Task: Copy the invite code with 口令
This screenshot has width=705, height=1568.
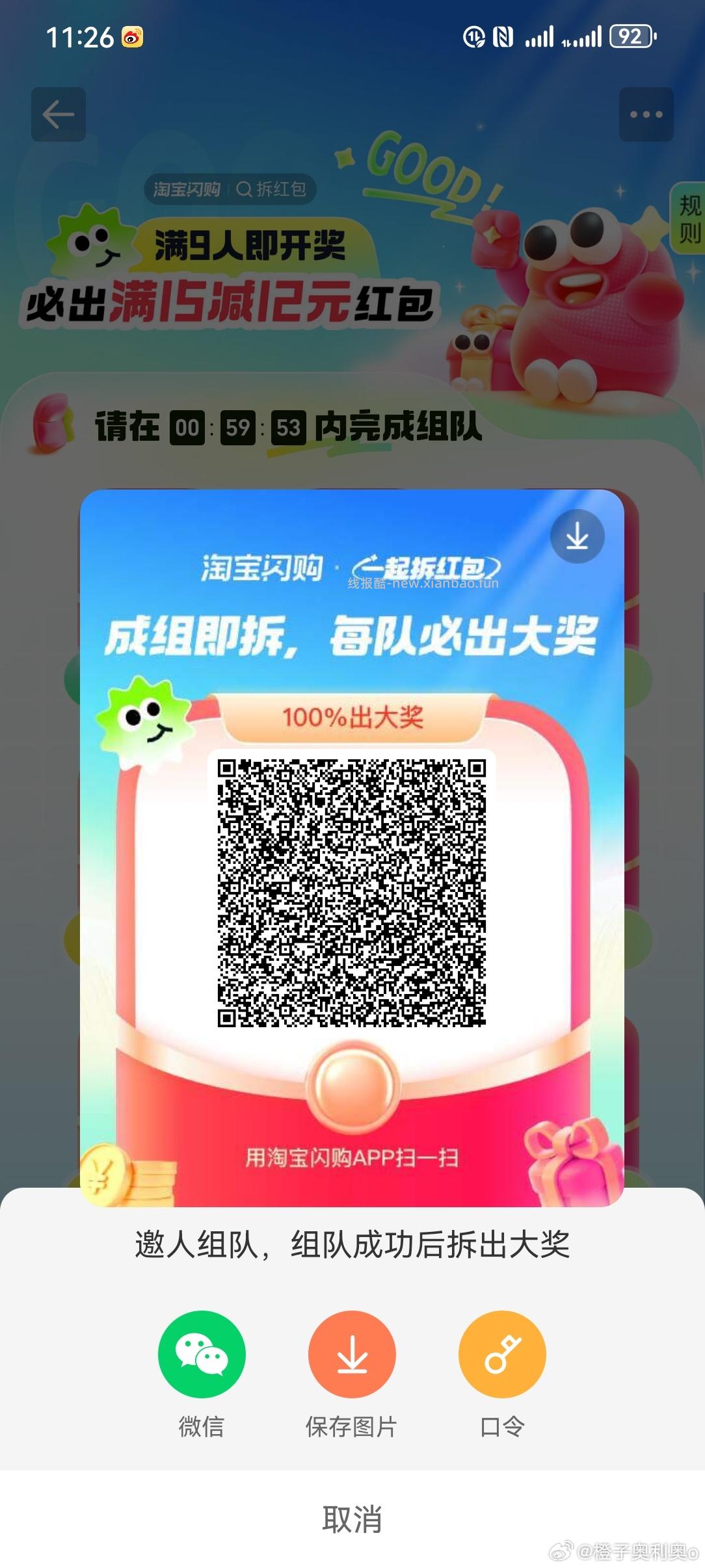Action: (x=501, y=1354)
